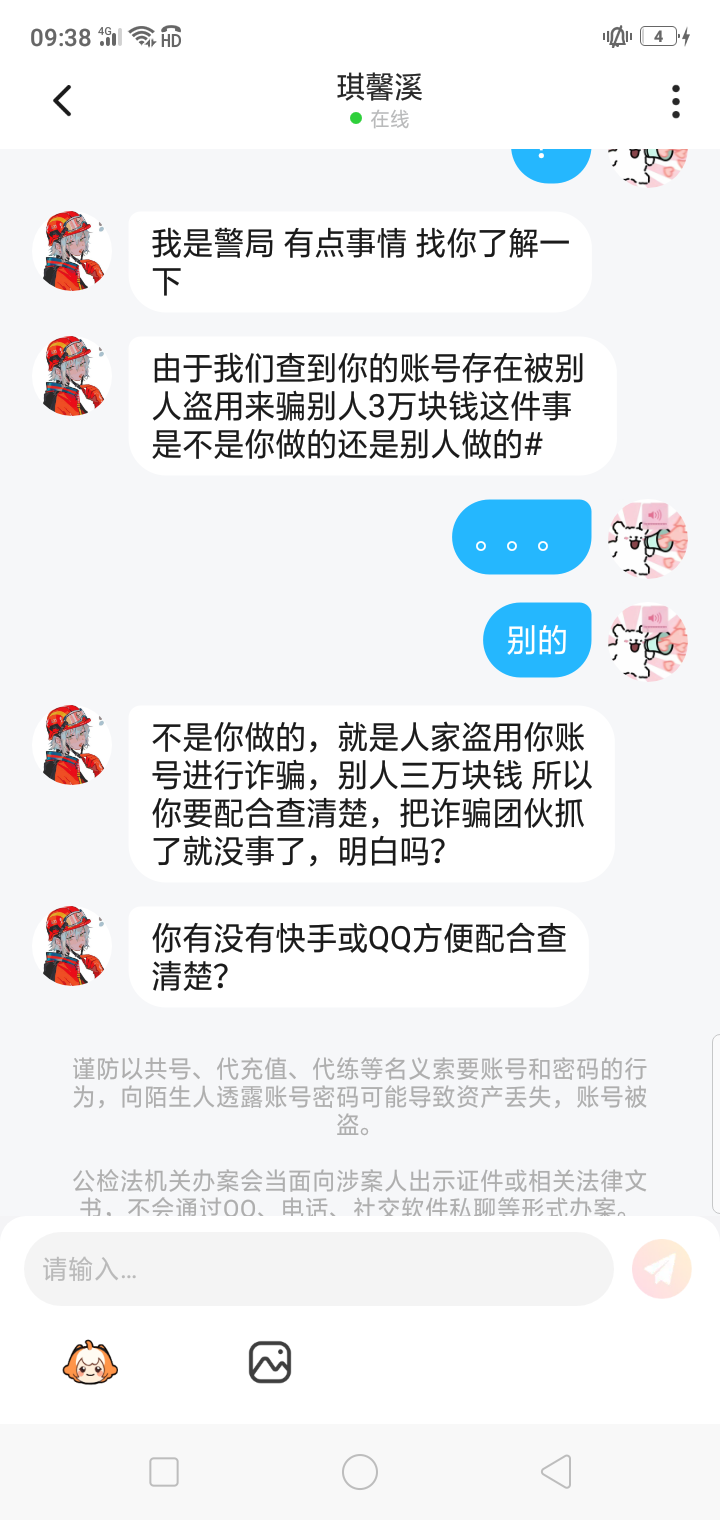Open the emoji sticker picker
The image size is (720, 1520).
(90, 1362)
